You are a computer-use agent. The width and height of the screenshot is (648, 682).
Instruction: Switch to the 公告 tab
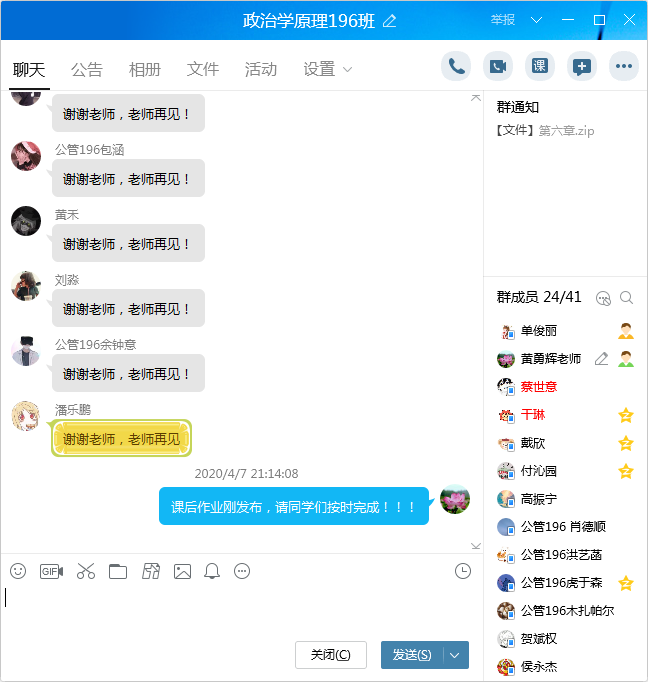click(87, 69)
